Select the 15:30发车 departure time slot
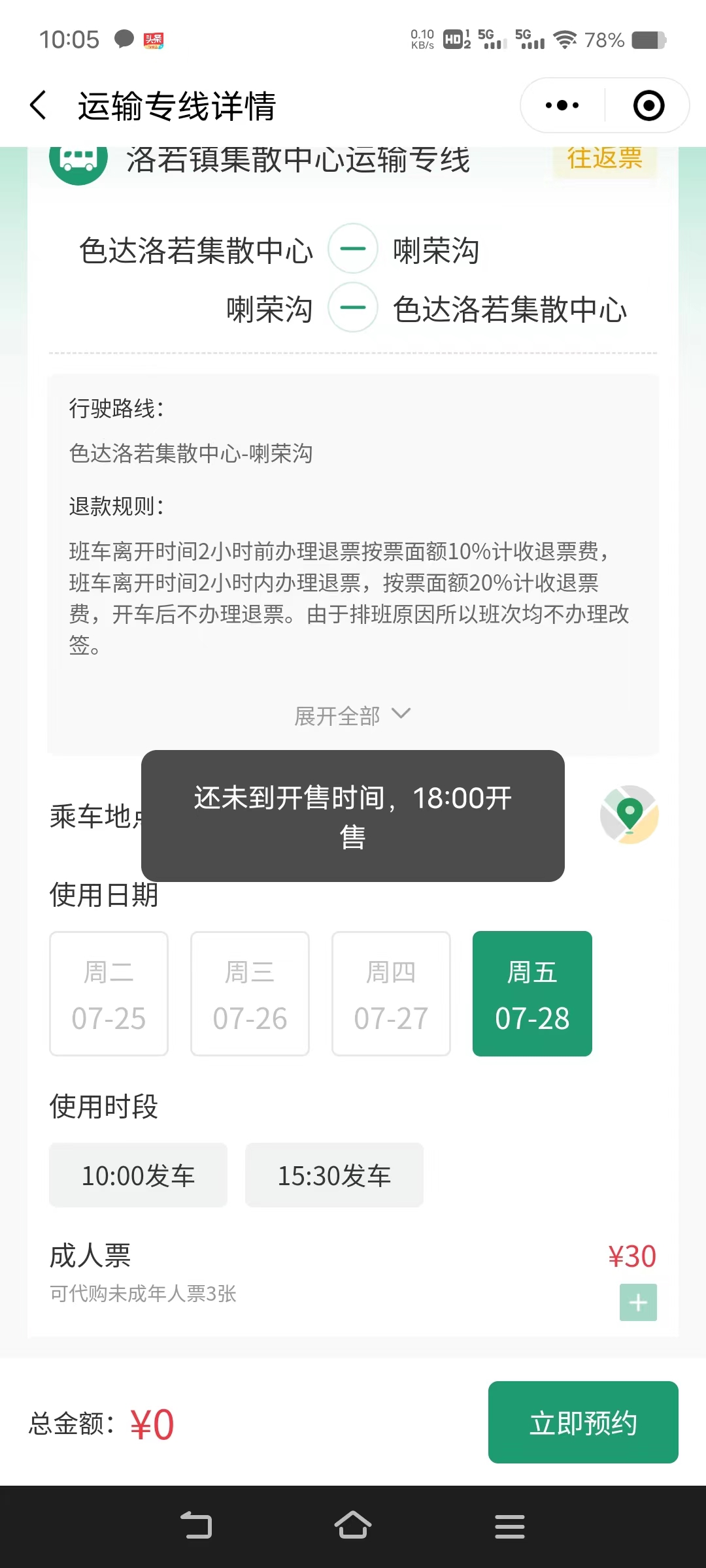The image size is (706, 1568). click(333, 1175)
